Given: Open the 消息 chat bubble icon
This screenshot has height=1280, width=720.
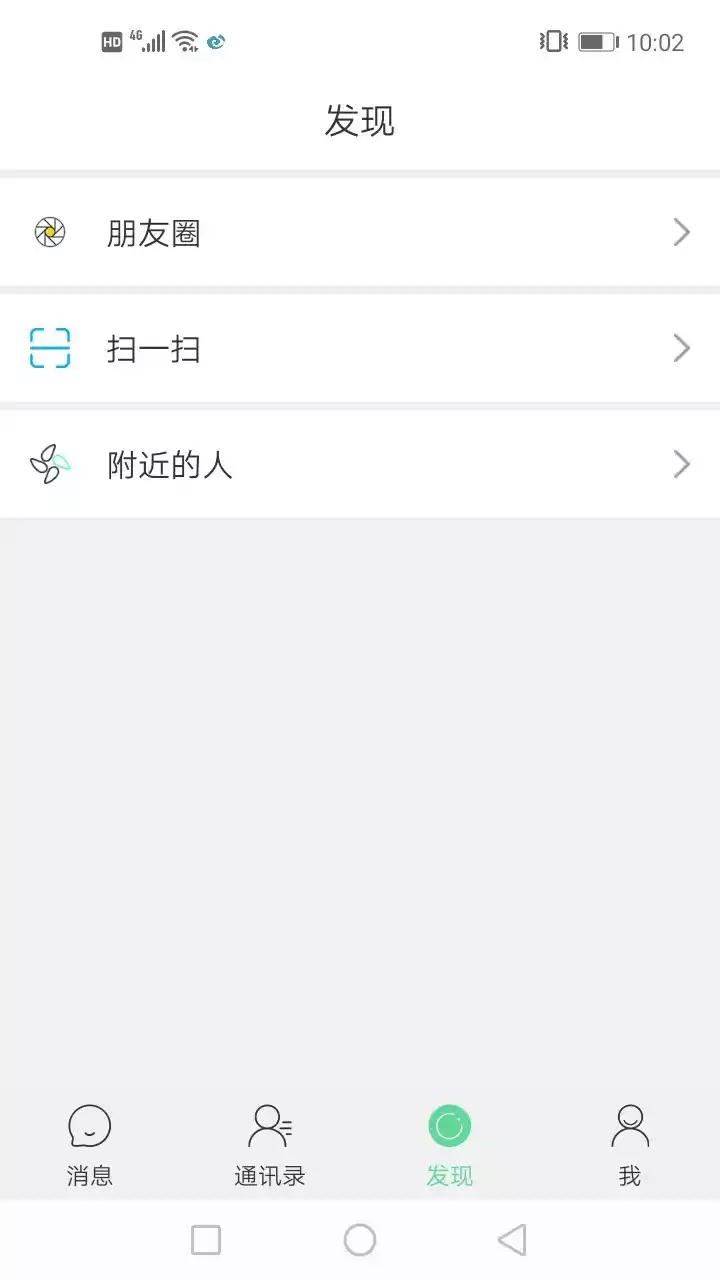Looking at the screenshot, I should click(x=89, y=1125).
